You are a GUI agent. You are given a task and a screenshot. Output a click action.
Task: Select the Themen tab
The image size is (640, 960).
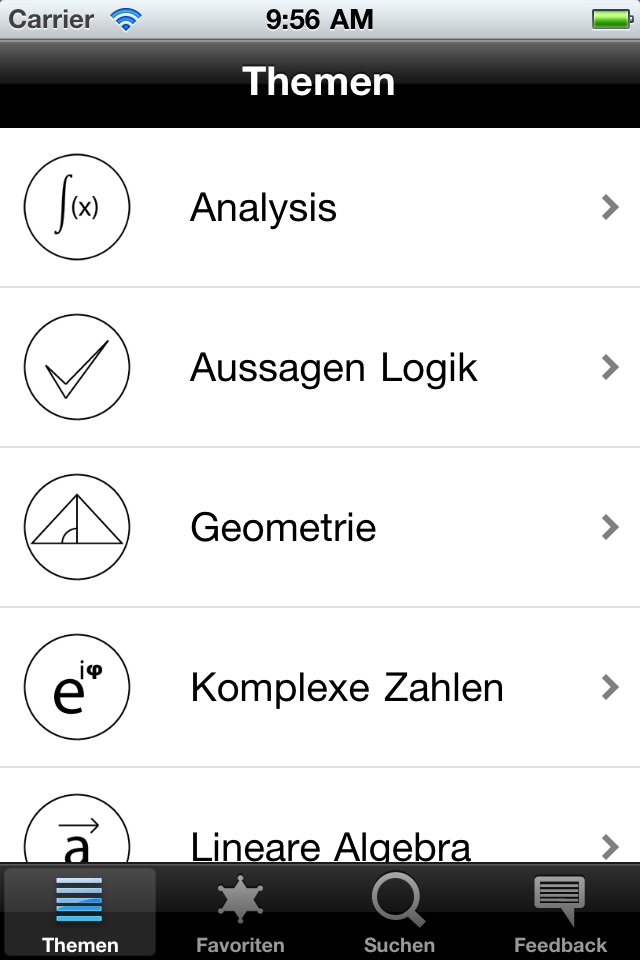click(80, 914)
